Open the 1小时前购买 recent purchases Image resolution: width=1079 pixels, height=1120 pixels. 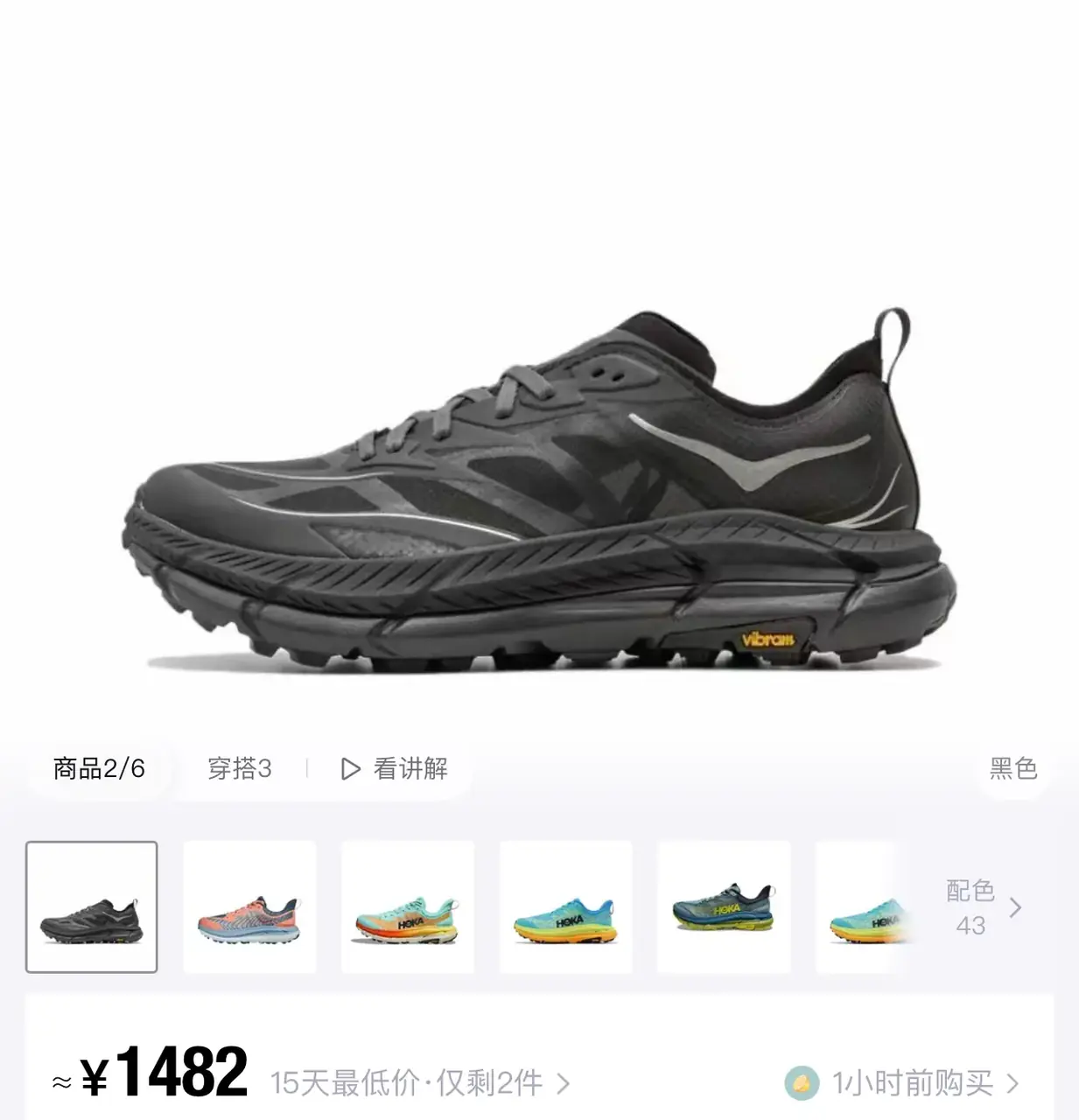910,1083
